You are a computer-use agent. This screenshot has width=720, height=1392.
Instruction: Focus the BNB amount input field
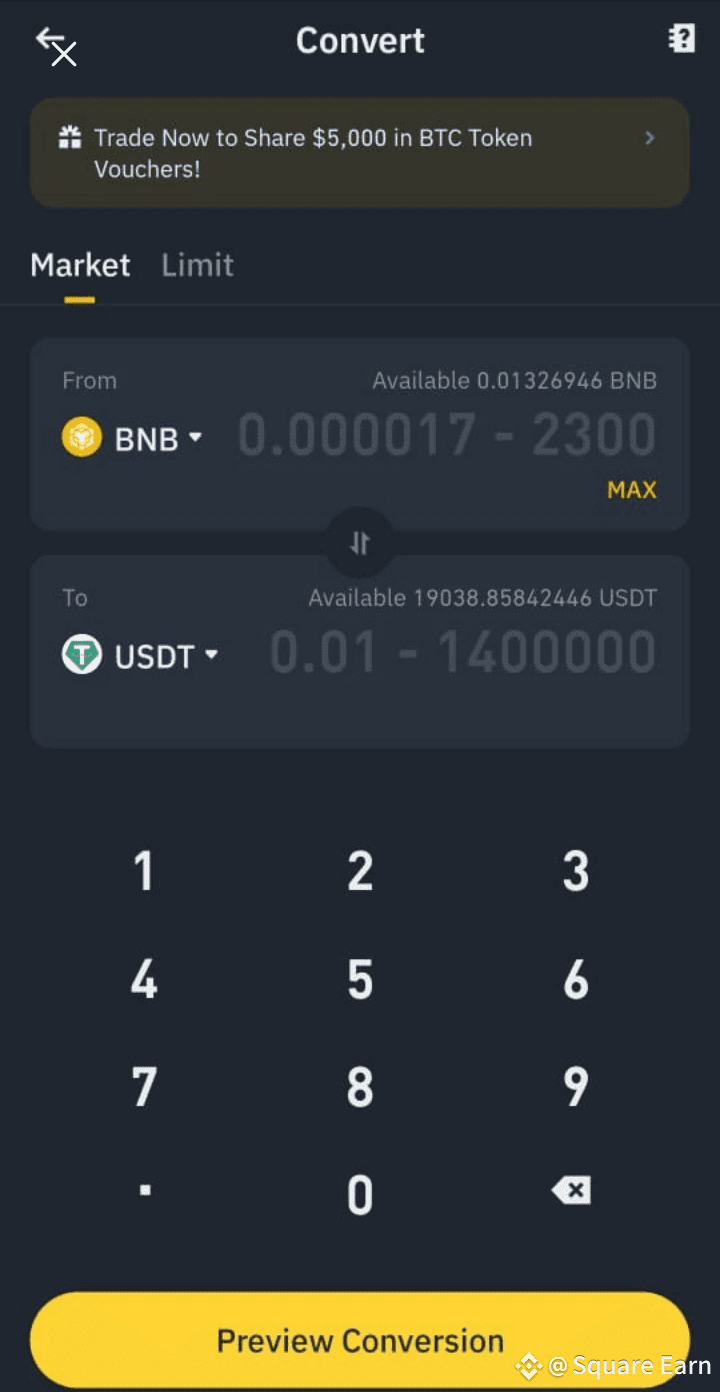447,436
